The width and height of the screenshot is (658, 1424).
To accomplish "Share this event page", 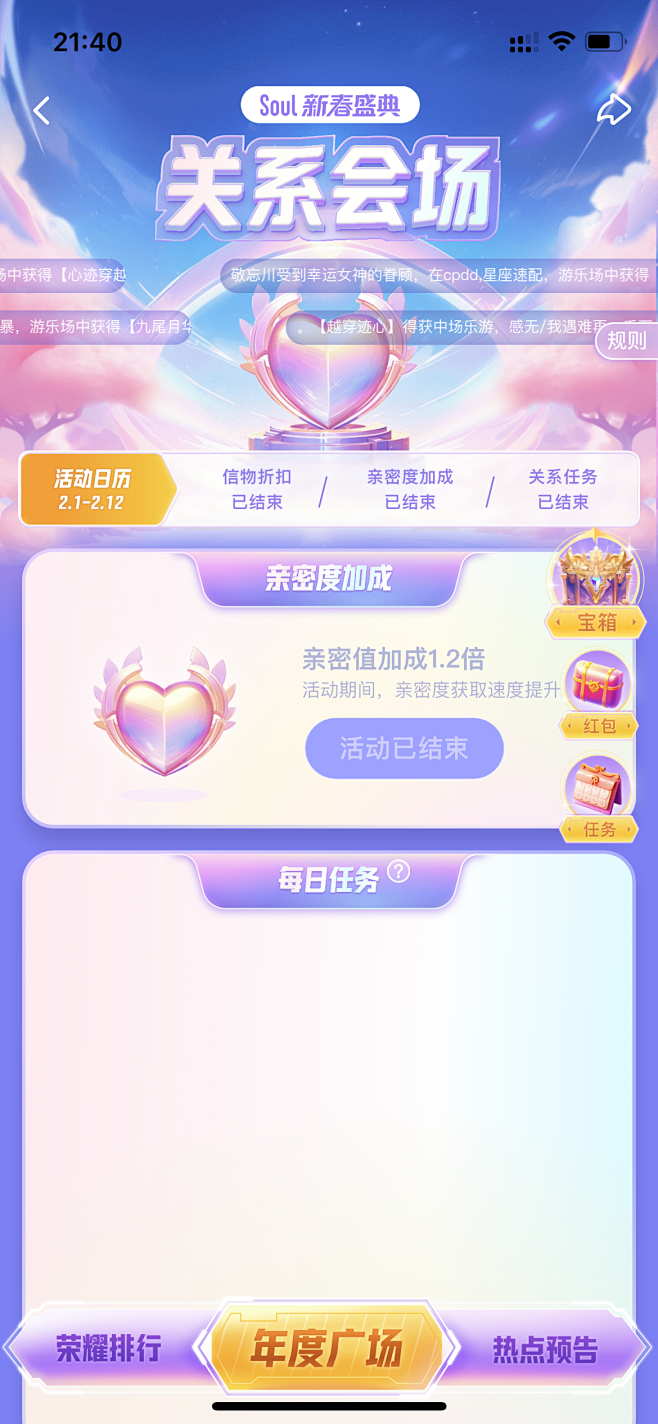I will coord(613,110).
